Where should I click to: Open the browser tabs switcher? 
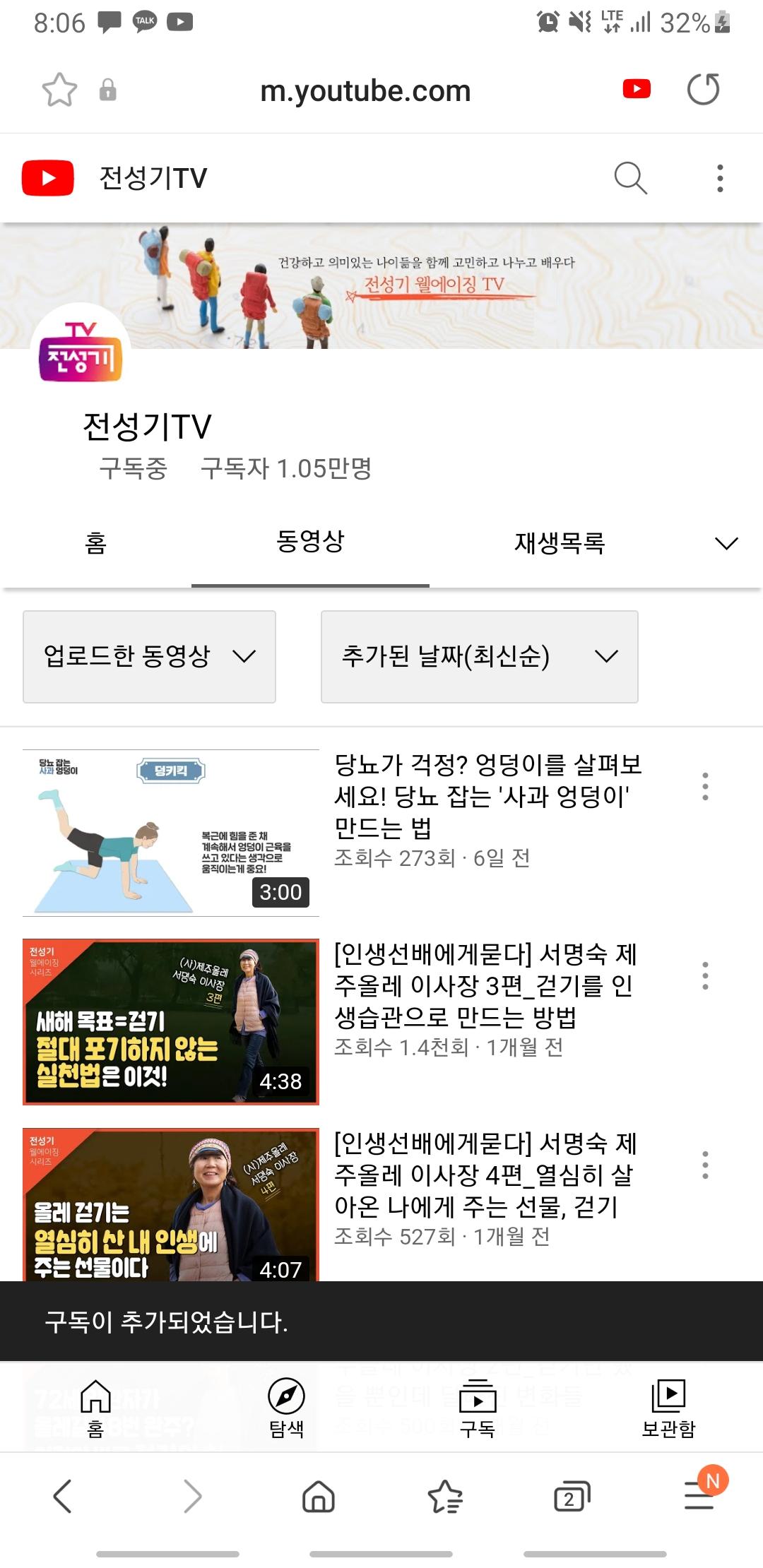pos(571,1497)
